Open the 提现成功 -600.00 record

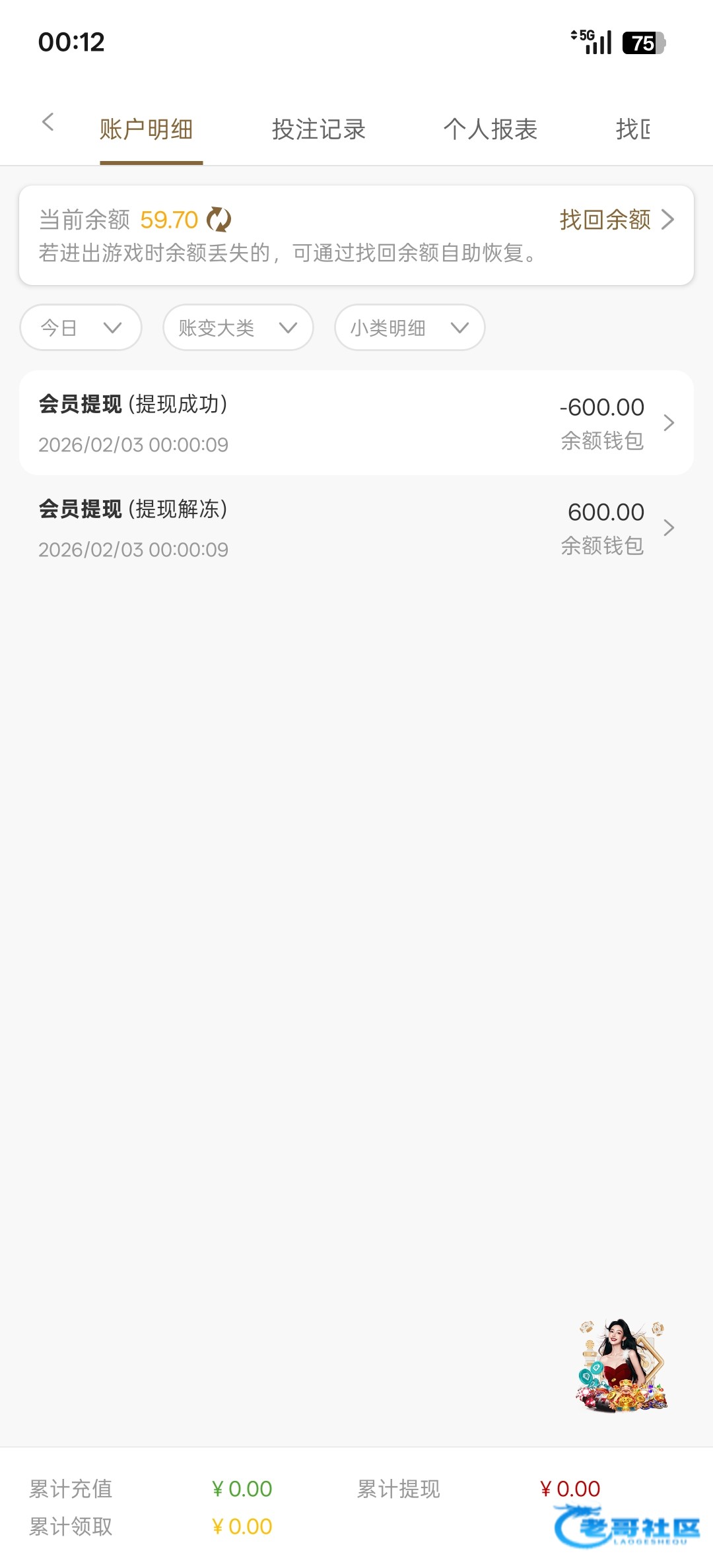pyautogui.click(x=356, y=423)
